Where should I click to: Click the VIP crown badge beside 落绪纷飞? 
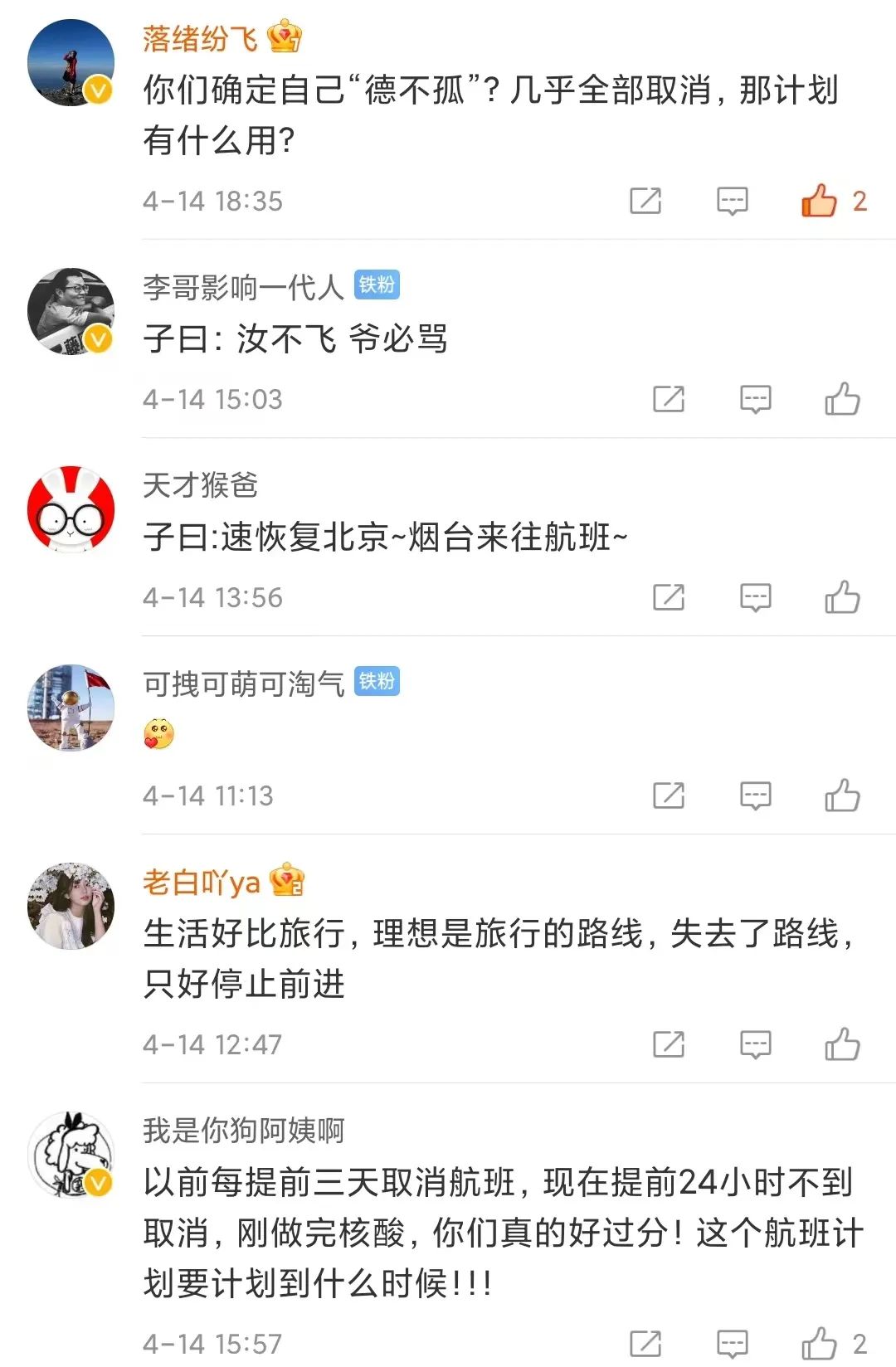point(285,36)
